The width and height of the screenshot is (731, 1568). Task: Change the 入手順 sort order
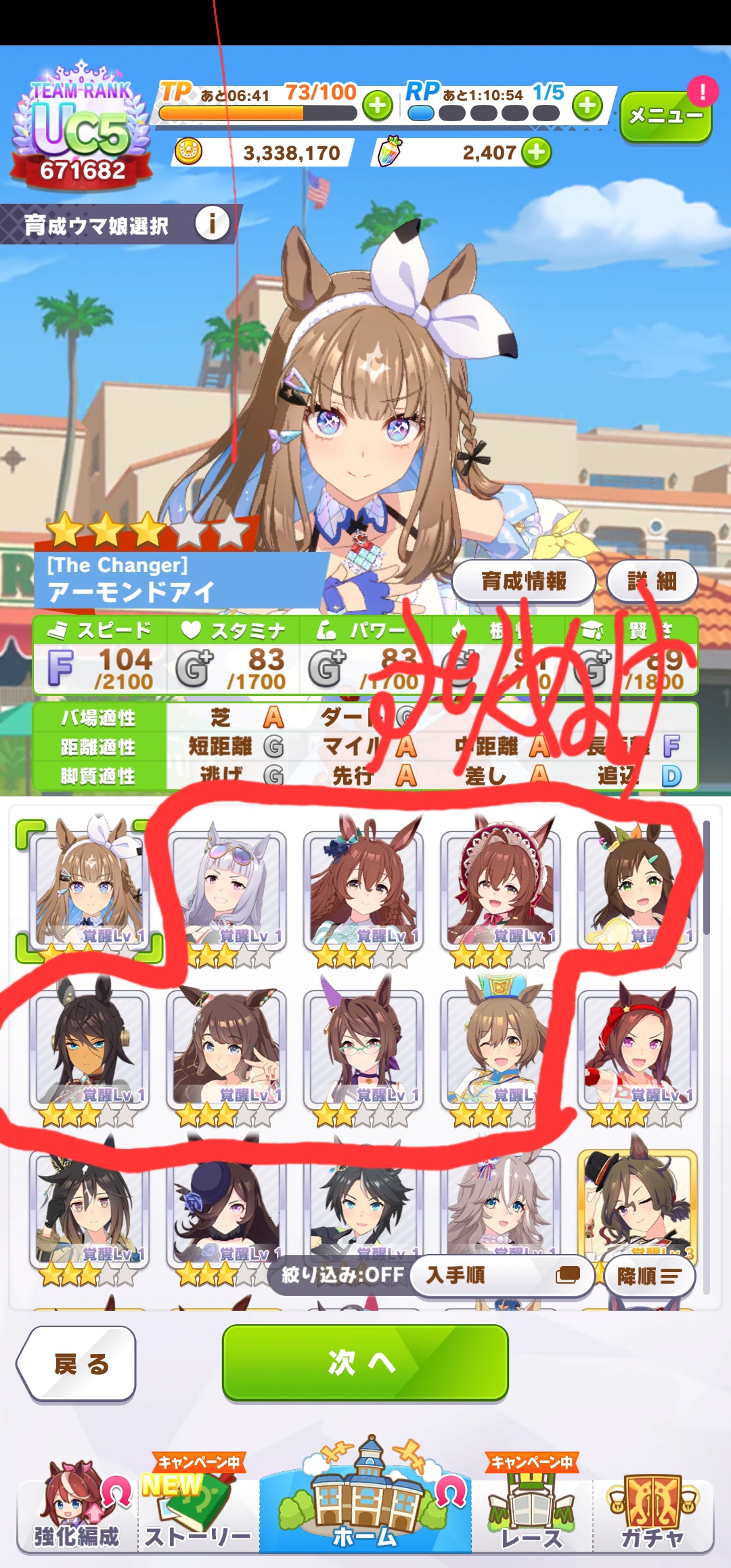coord(502,1276)
